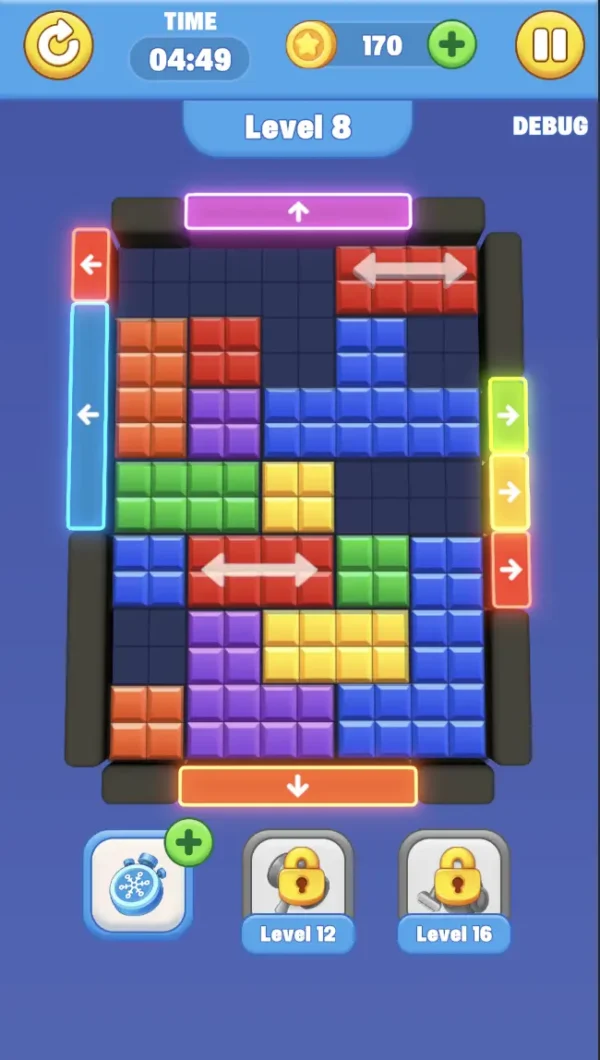
Task: Restart the level with the circular arrow button
Action: pos(58,45)
